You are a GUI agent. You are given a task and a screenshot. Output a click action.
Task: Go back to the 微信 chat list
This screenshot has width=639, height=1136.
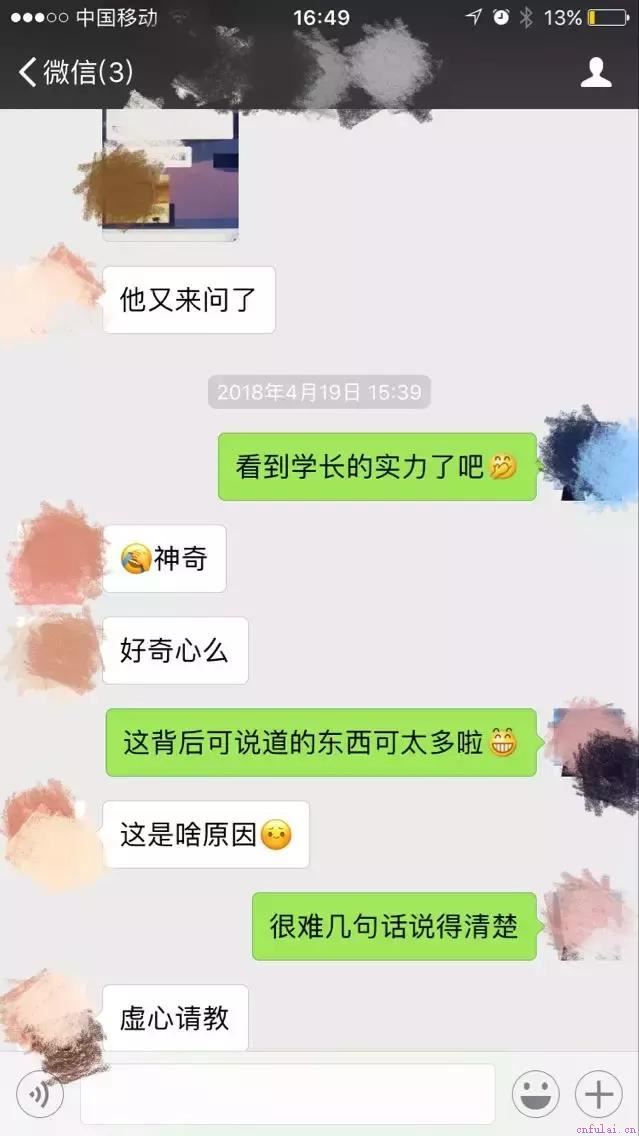coord(75,72)
